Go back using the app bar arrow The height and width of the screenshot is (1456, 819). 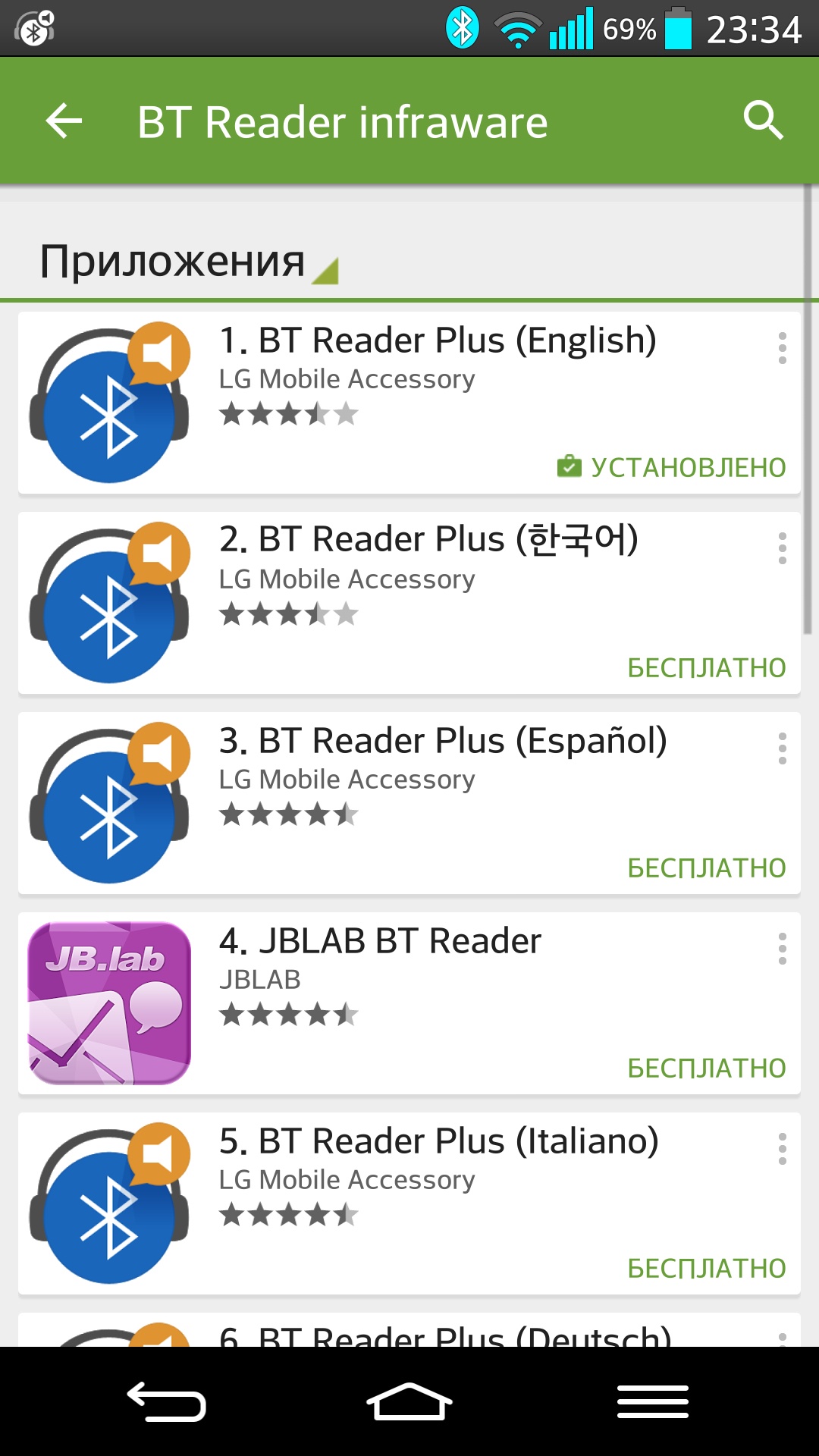pyautogui.click(x=64, y=121)
